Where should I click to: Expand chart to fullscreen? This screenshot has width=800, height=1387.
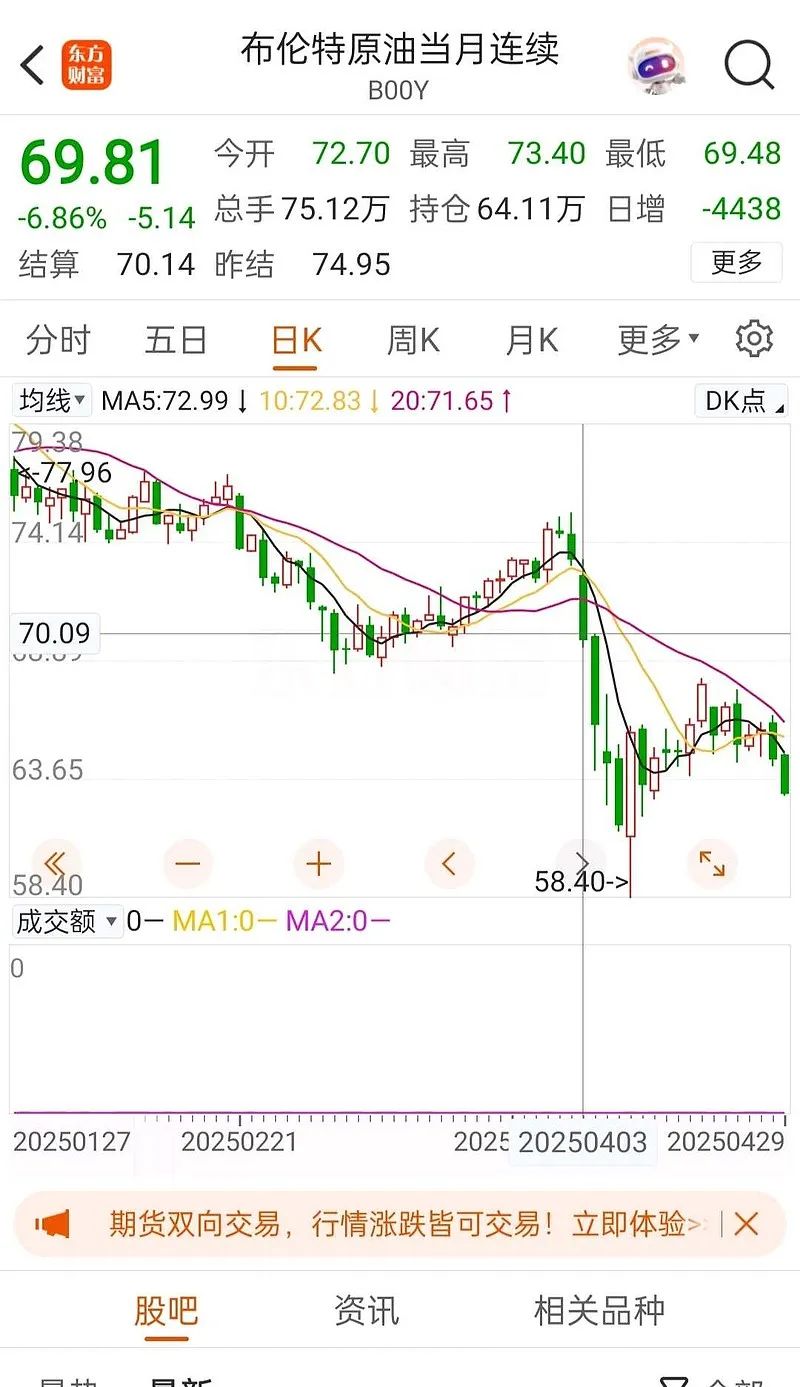711,863
